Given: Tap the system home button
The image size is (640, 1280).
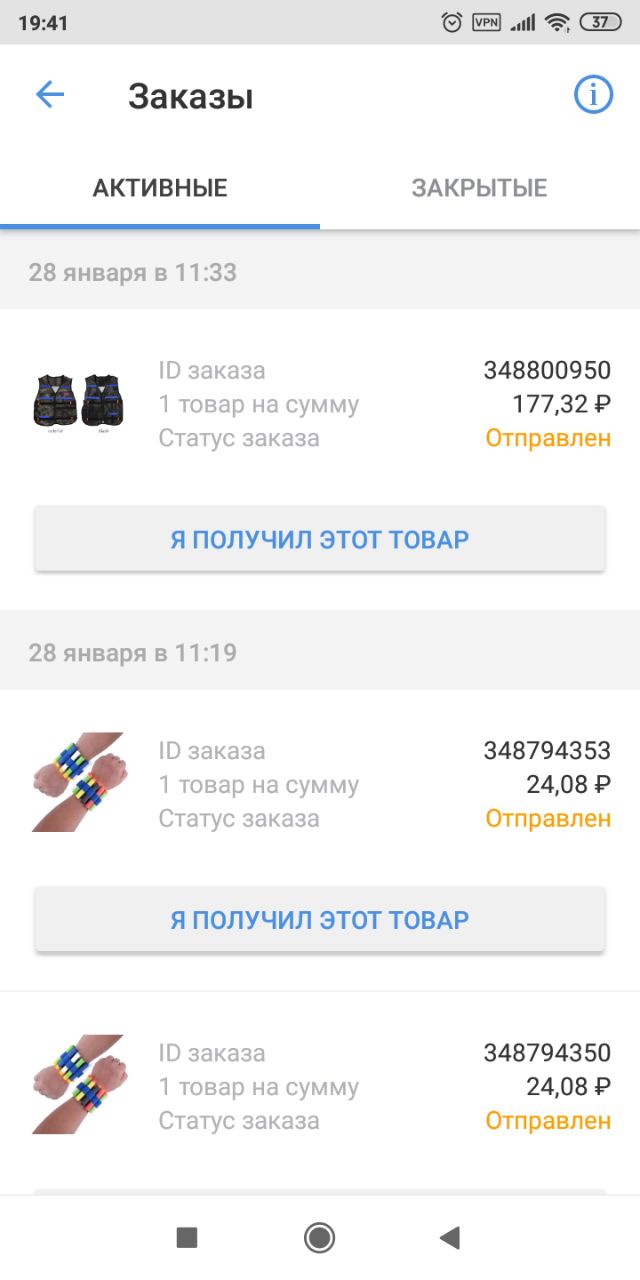Looking at the screenshot, I should 320,1238.
